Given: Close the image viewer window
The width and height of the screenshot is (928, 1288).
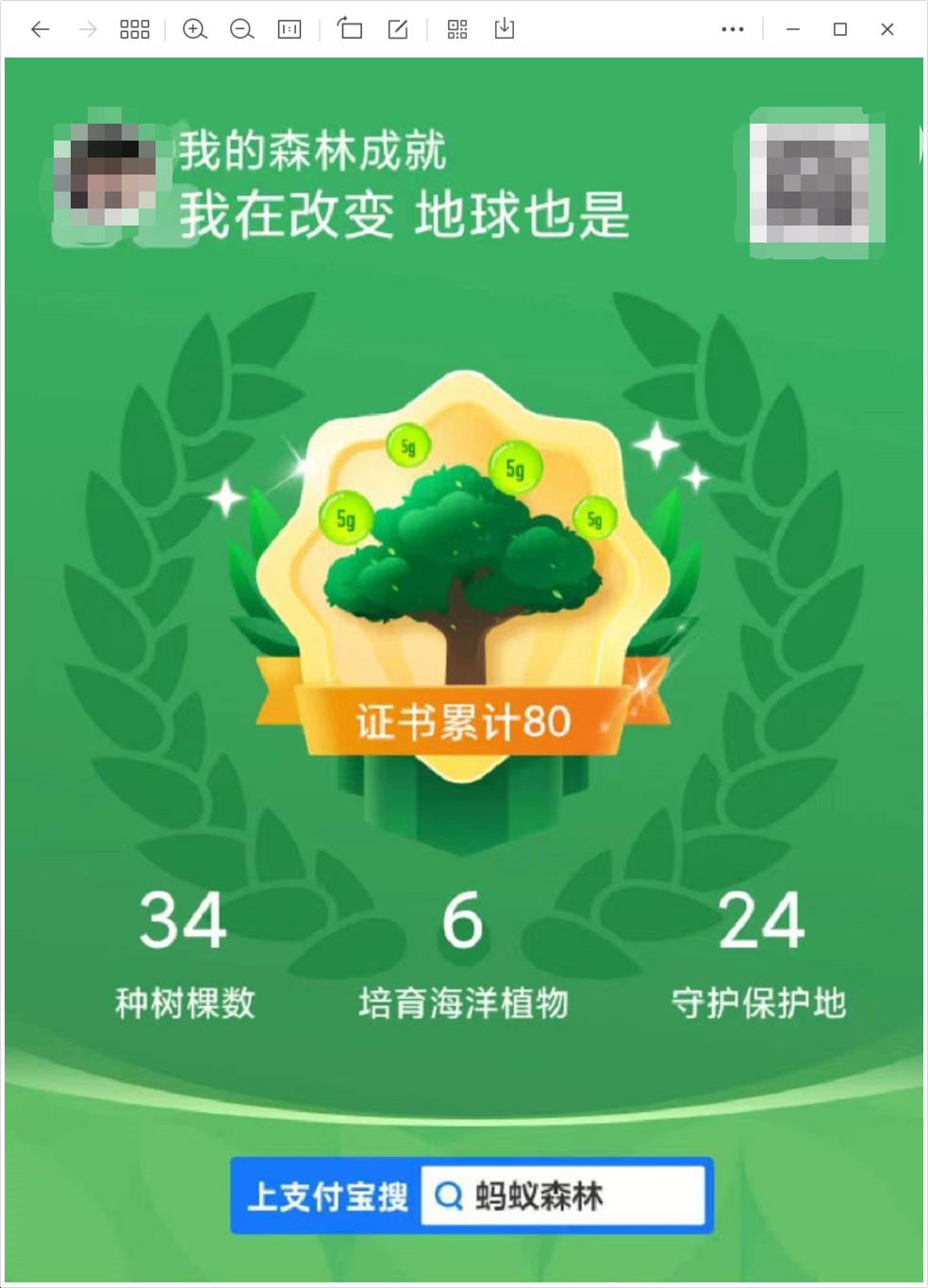Looking at the screenshot, I should (887, 29).
